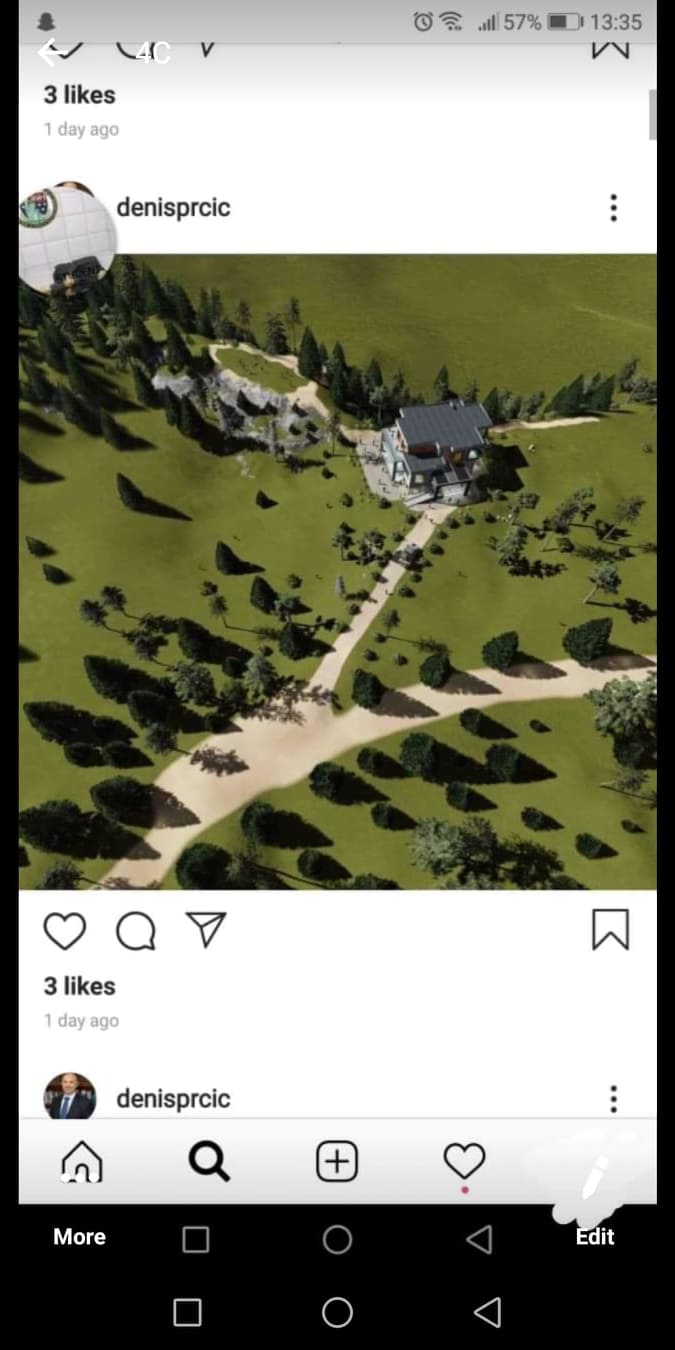Share the hillside house post via paper plane
Viewport: 675px width, 1350px height.
click(x=206, y=930)
